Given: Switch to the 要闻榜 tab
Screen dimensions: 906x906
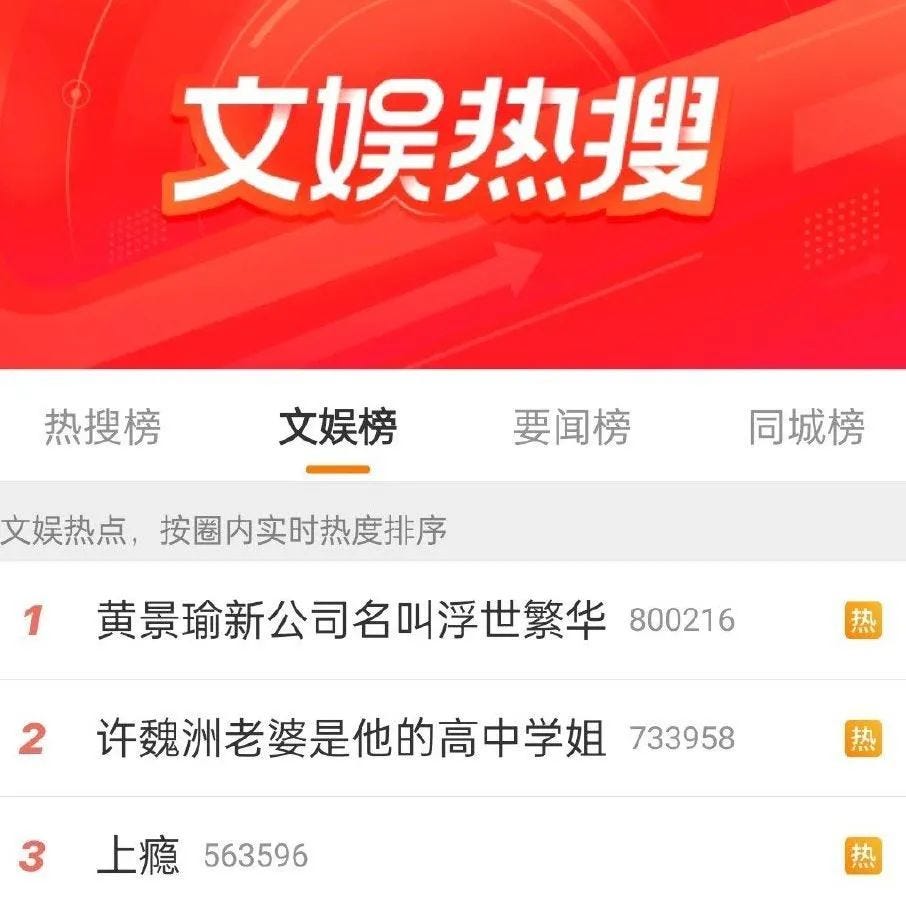Looking at the screenshot, I should pos(571,427).
